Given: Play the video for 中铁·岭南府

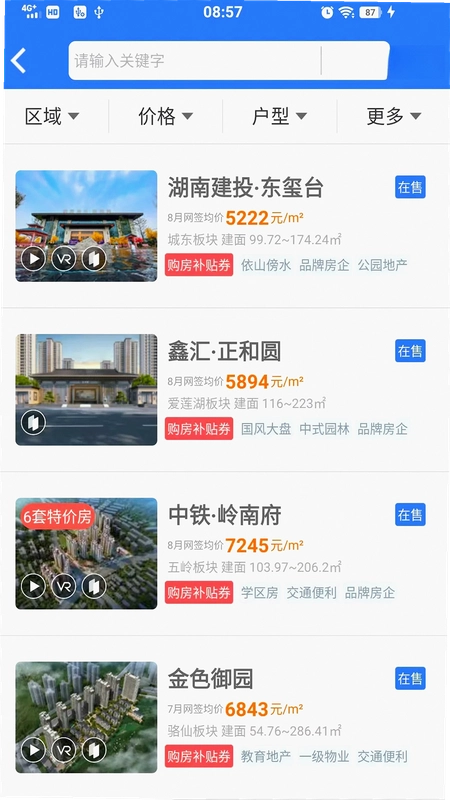Looking at the screenshot, I should [34, 586].
